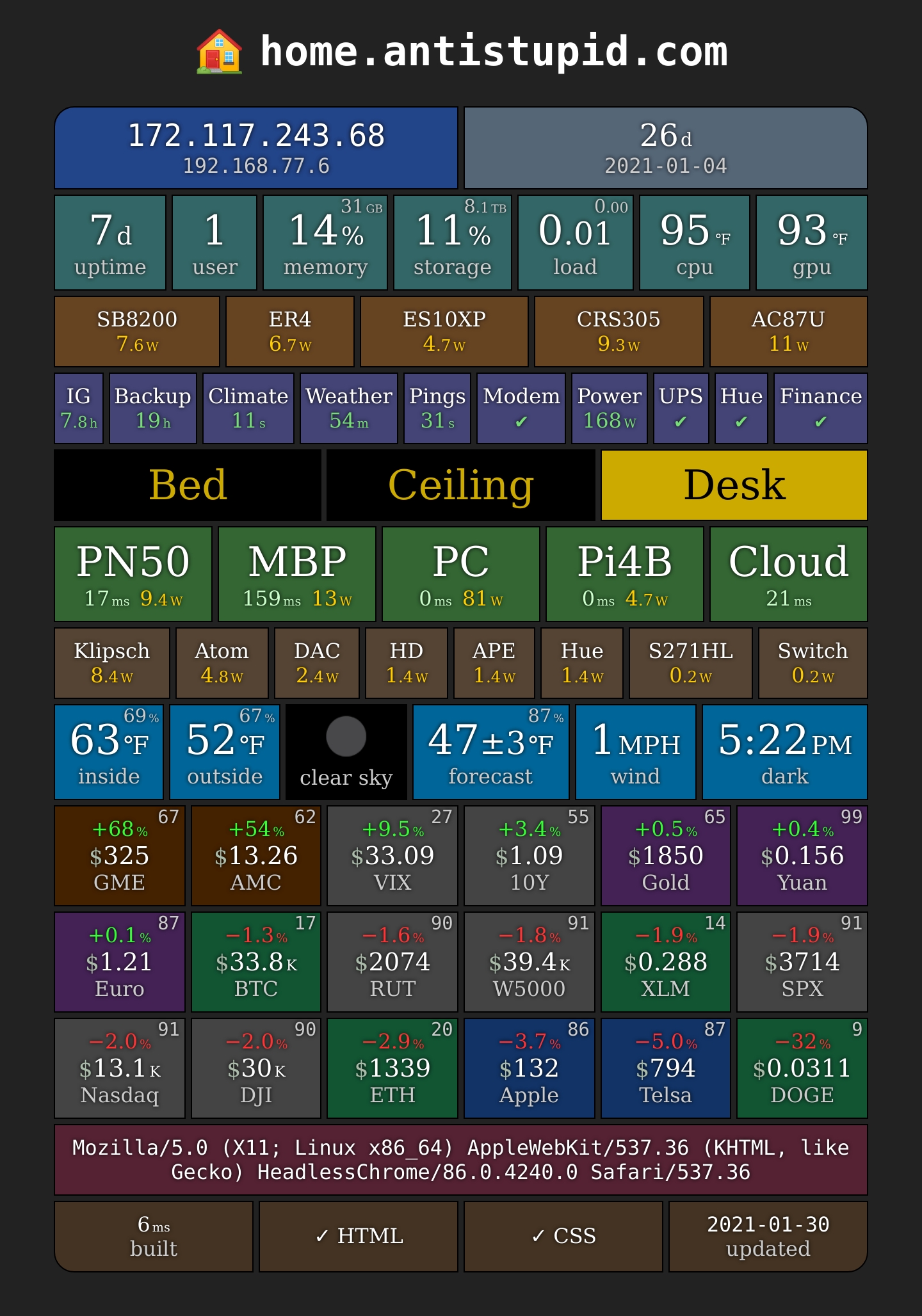This screenshot has height=1316, width=922.
Task: View the GME stock tile
Action: tap(120, 856)
